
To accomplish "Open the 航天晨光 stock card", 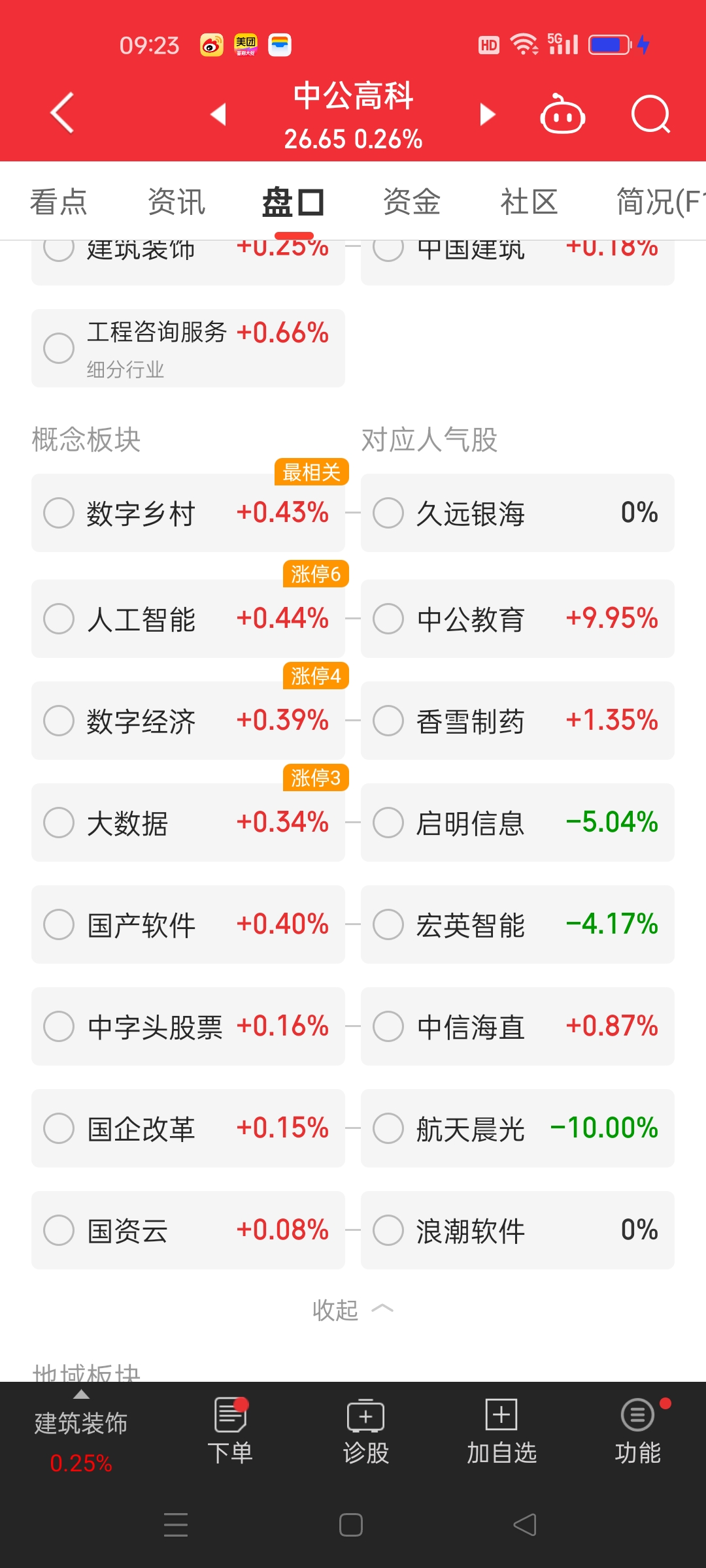I will point(518,1128).
